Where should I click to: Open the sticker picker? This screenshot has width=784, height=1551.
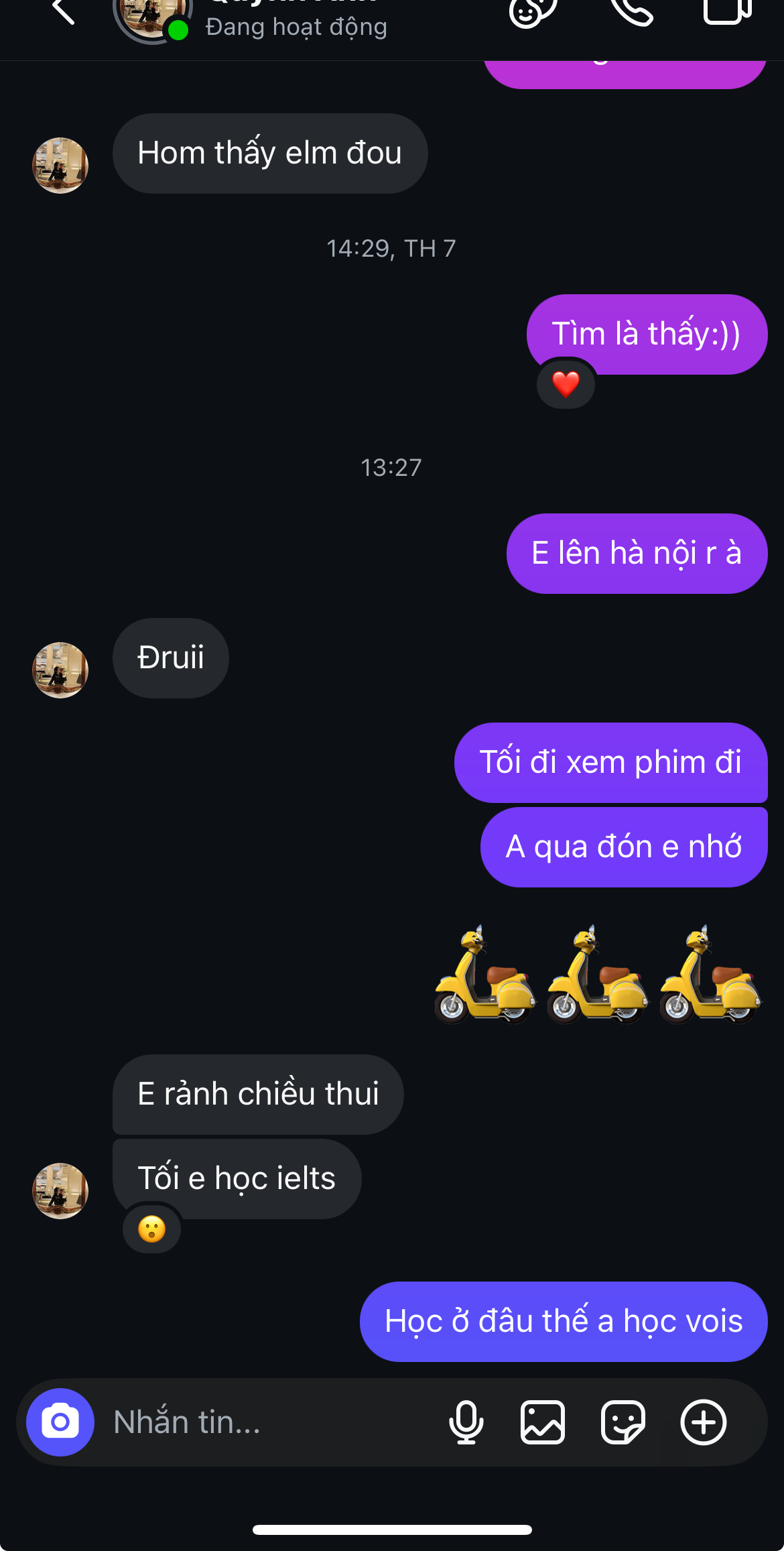tap(623, 1422)
